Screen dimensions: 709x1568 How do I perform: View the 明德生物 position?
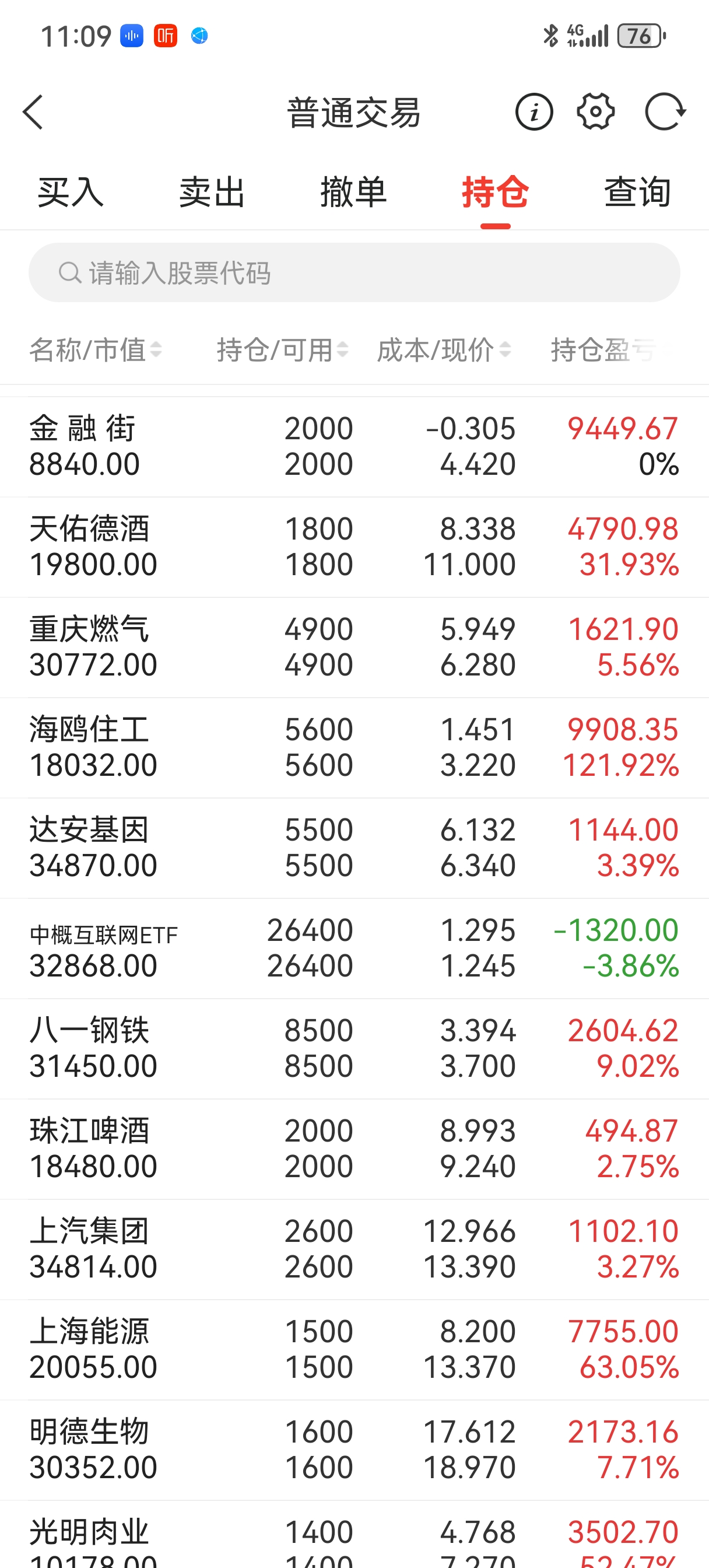click(x=354, y=1450)
